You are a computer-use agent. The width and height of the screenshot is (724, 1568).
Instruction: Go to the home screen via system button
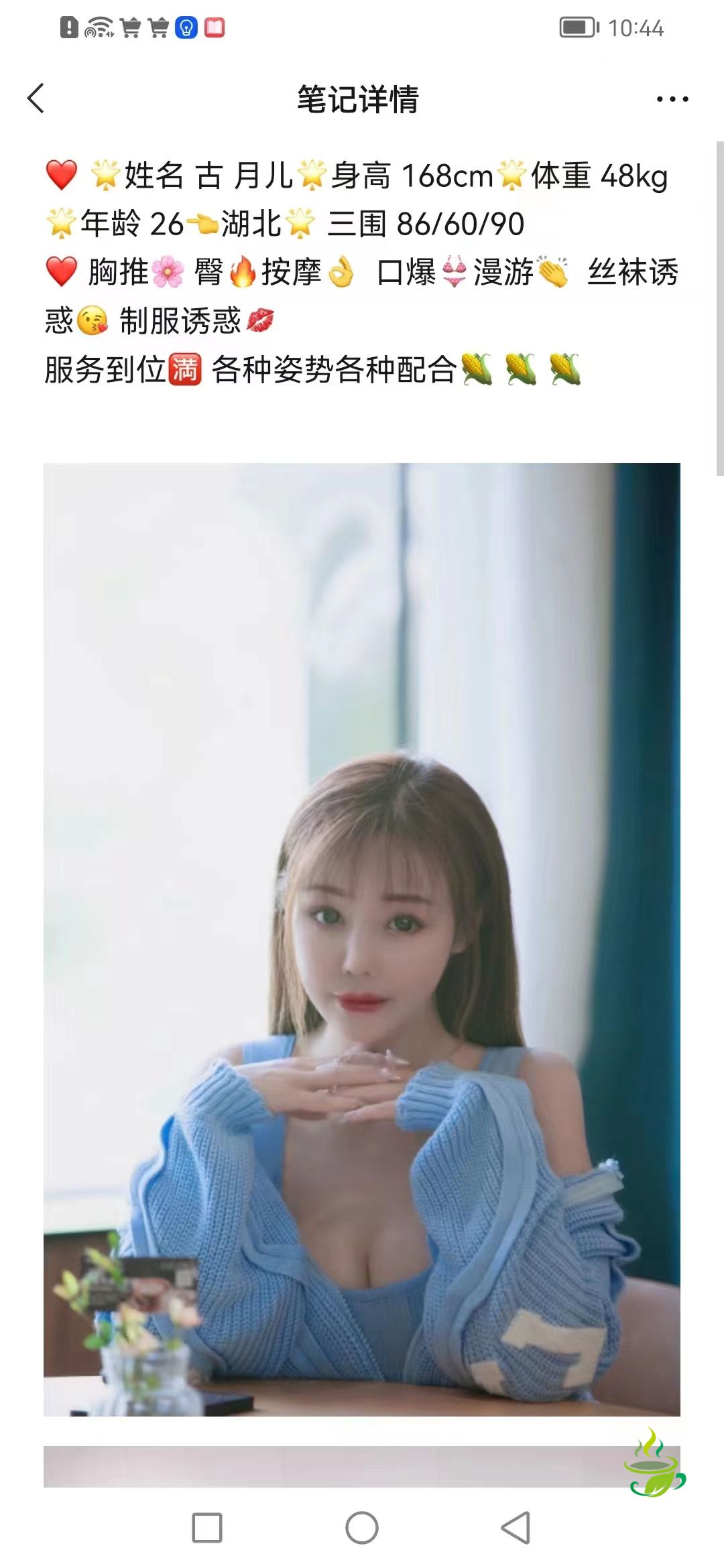[x=362, y=1528]
